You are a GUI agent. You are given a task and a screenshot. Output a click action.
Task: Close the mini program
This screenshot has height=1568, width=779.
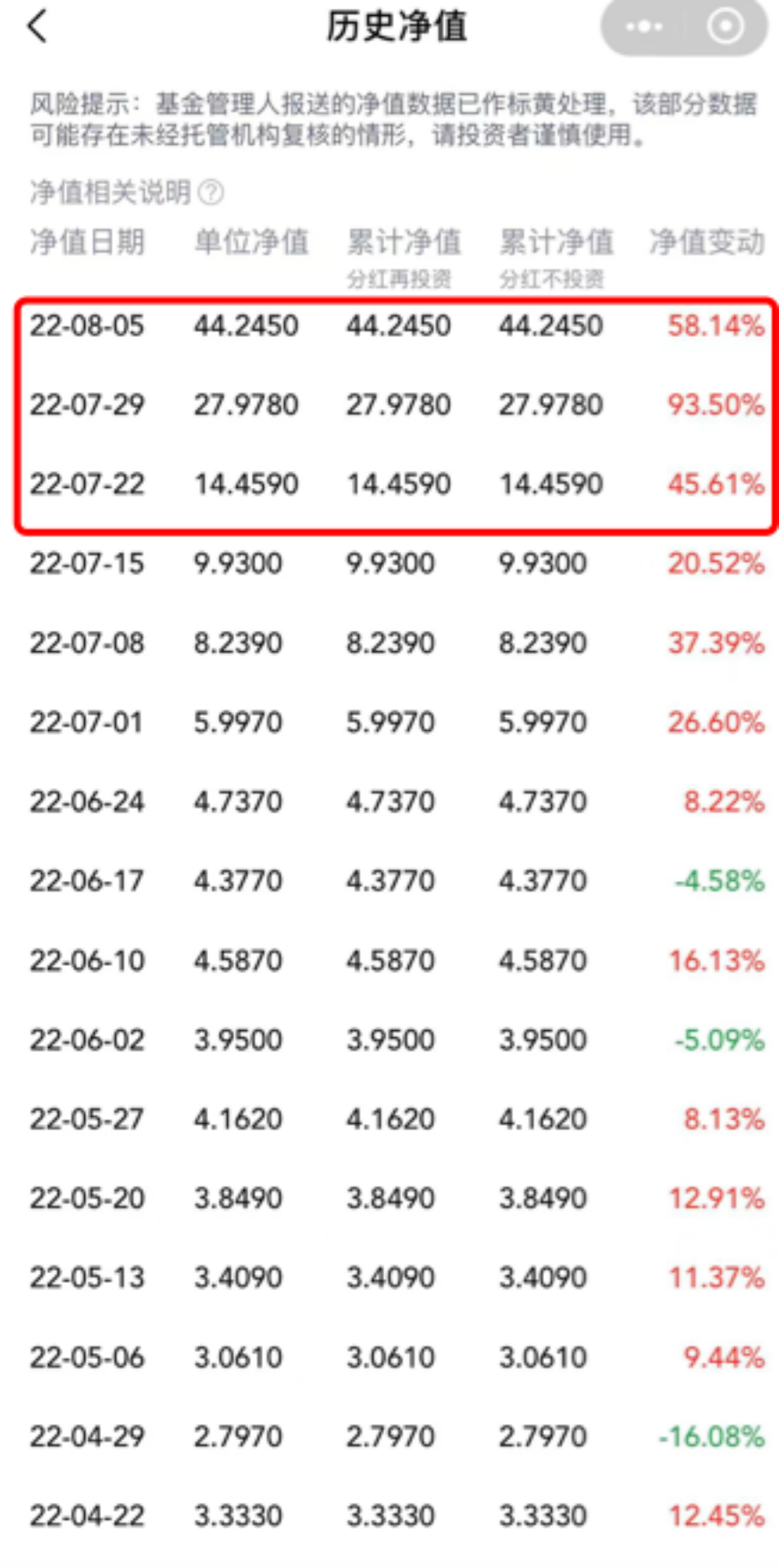[725, 27]
